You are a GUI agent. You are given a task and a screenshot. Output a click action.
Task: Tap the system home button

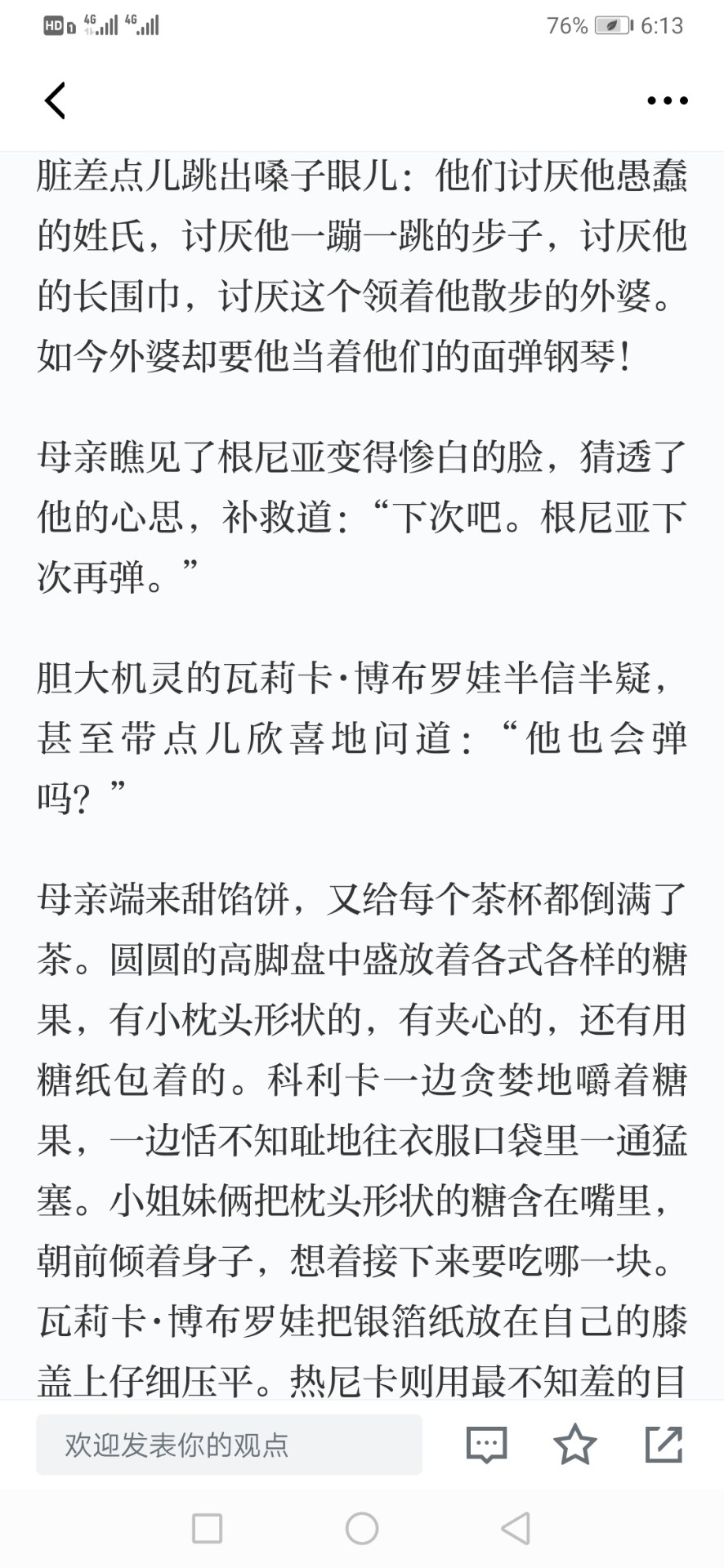point(362,1528)
